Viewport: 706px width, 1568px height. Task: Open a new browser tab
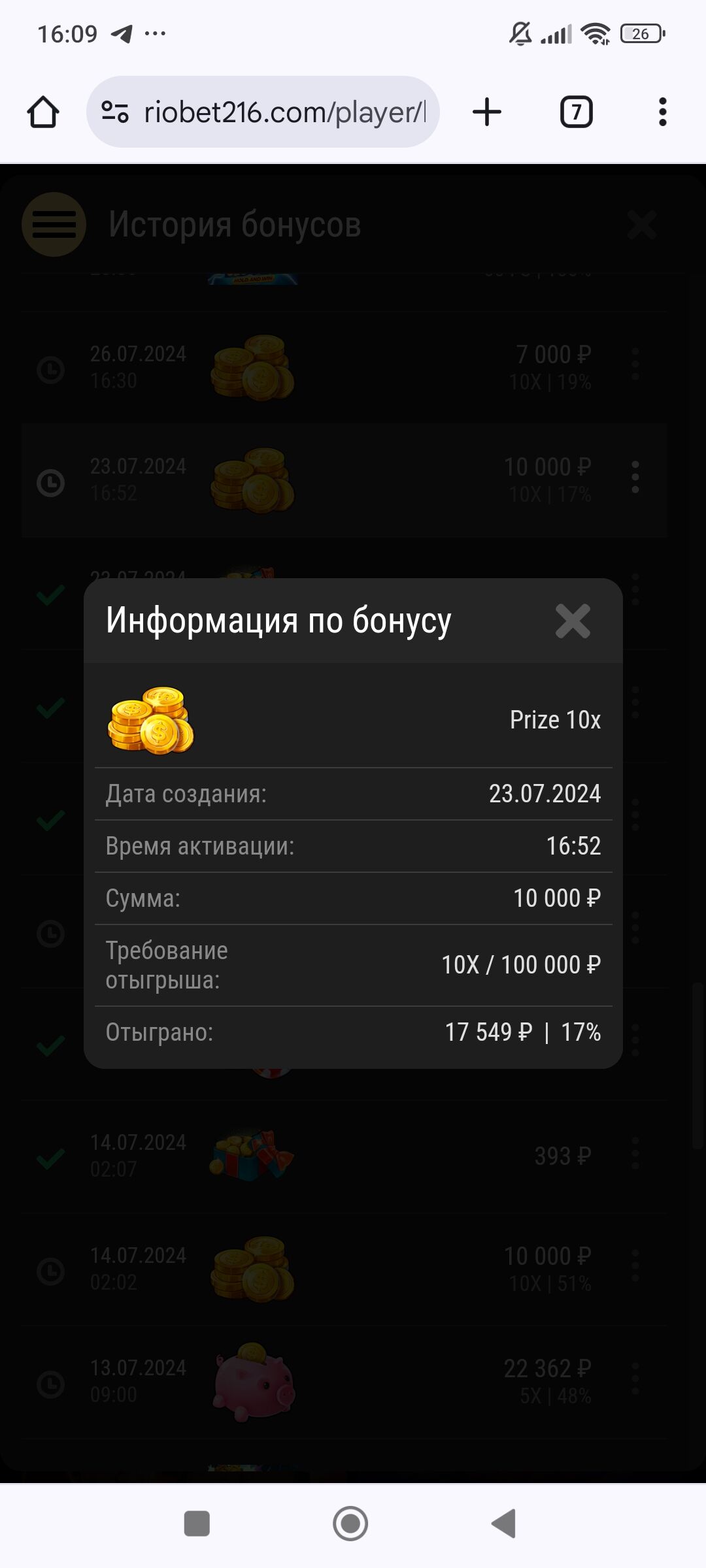pyautogui.click(x=487, y=112)
